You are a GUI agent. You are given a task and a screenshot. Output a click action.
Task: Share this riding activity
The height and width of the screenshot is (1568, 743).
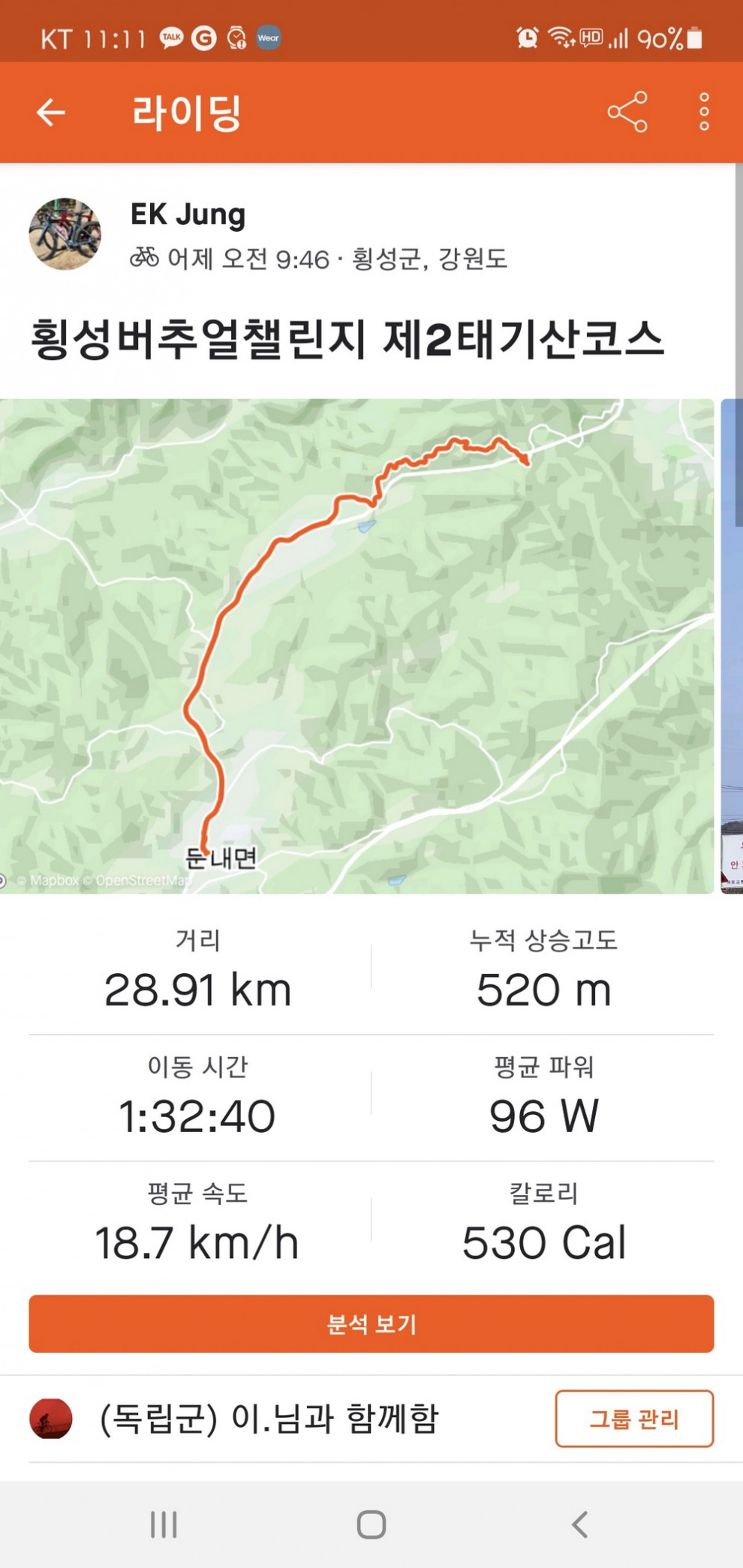tap(627, 113)
